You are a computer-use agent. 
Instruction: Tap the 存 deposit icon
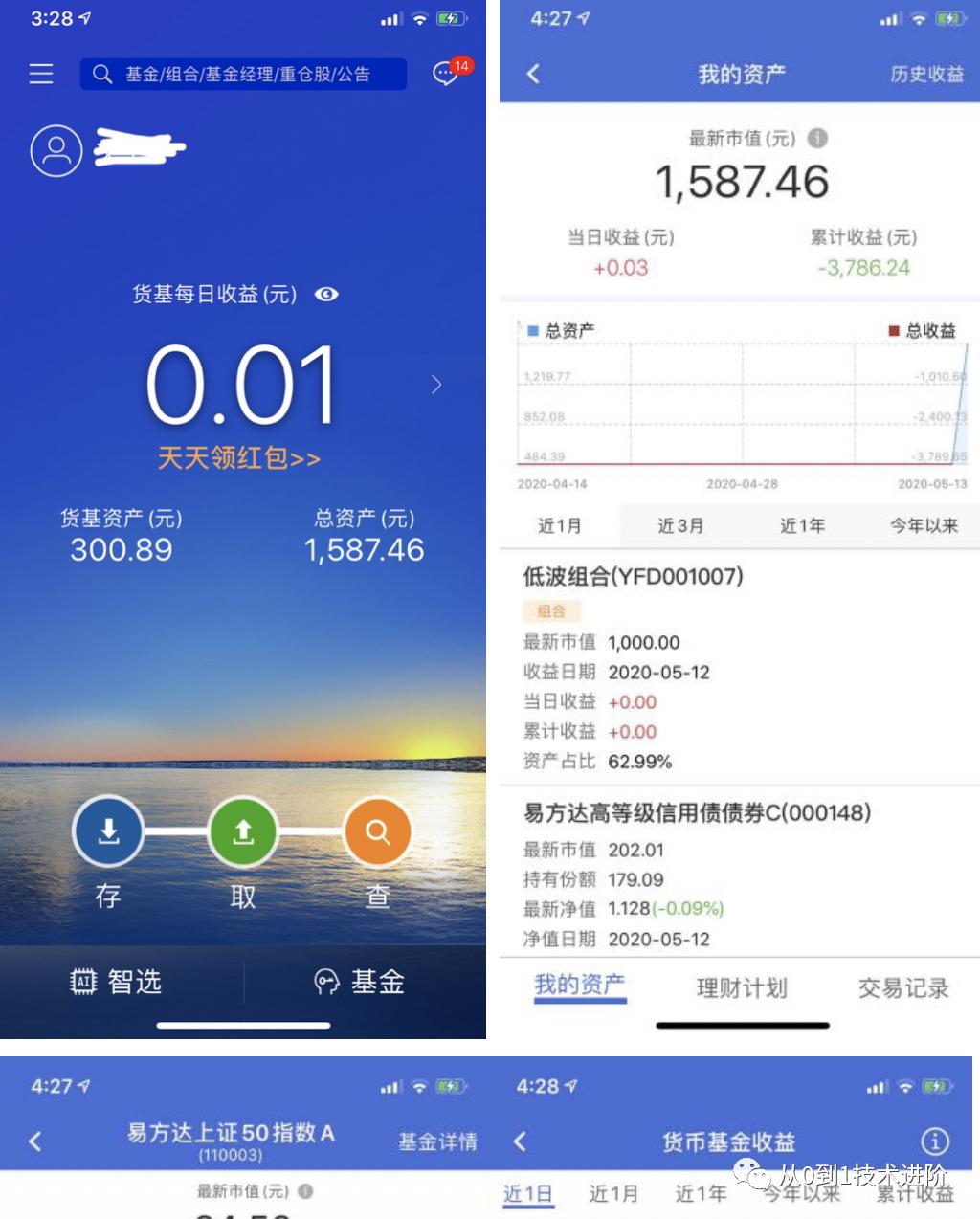(108, 831)
